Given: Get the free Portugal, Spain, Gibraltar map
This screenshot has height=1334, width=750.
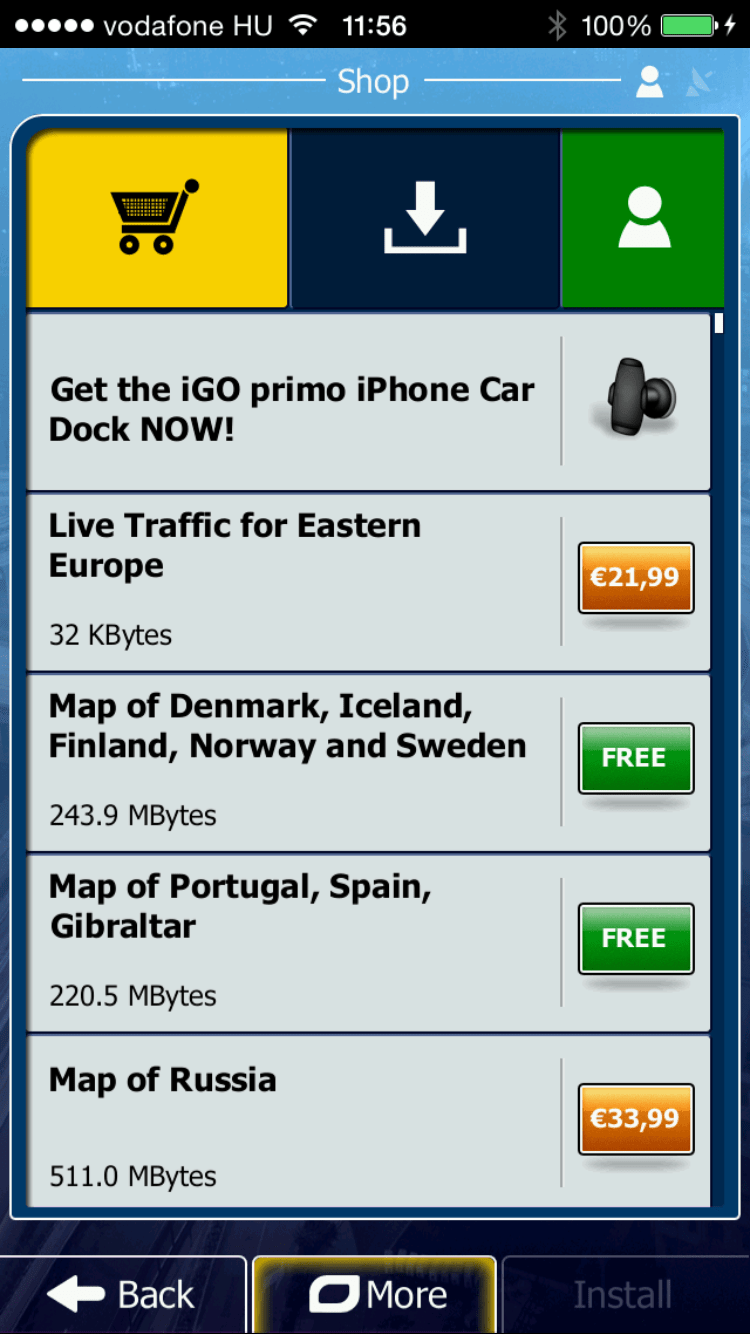Looking at the screenshot, I should (636, 938).
